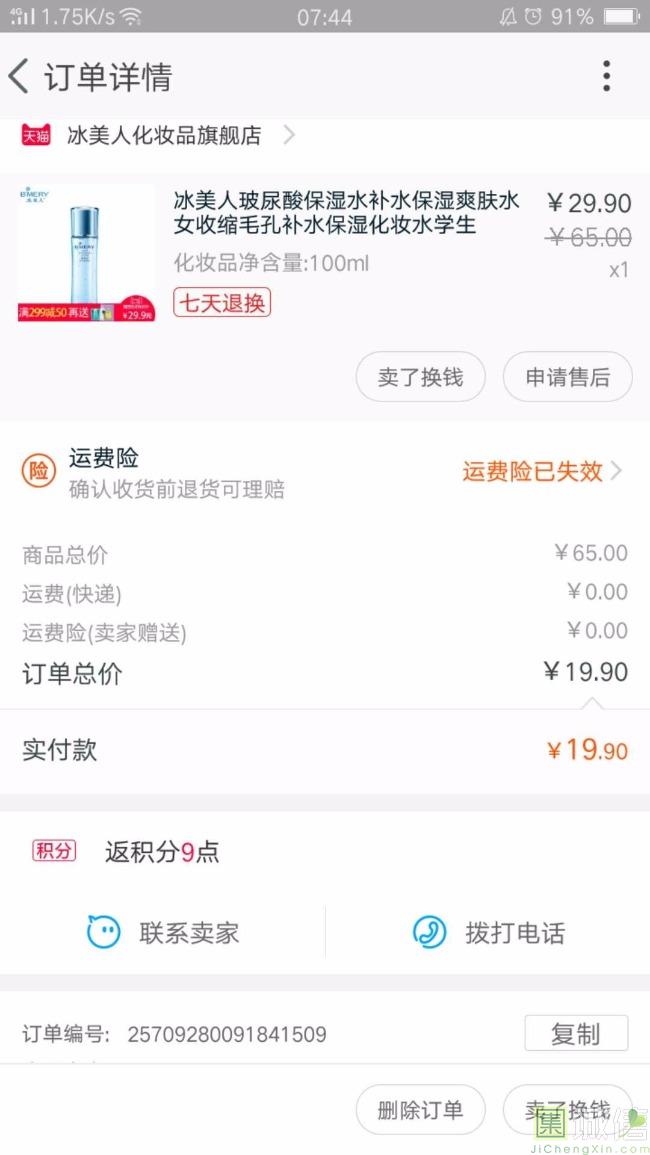Tap 卖了换钱 in the bottom bar
650x1155 pixels.
click(567, 1110)
